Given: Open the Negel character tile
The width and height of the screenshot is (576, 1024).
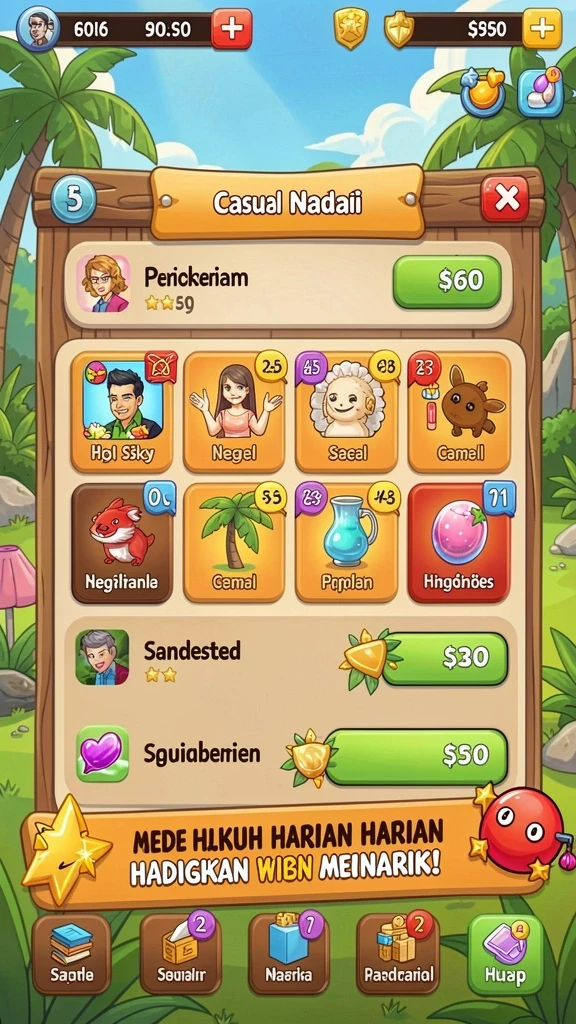Looking at the screenshot, I should 234,412.
